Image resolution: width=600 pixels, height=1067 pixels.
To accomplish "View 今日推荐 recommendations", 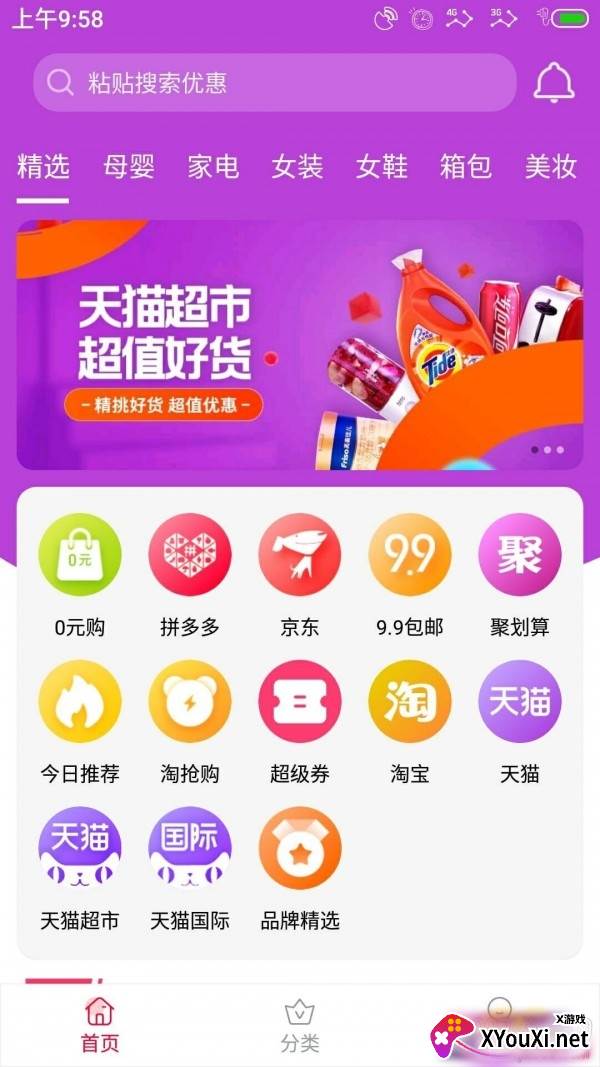I will (80, 702).
